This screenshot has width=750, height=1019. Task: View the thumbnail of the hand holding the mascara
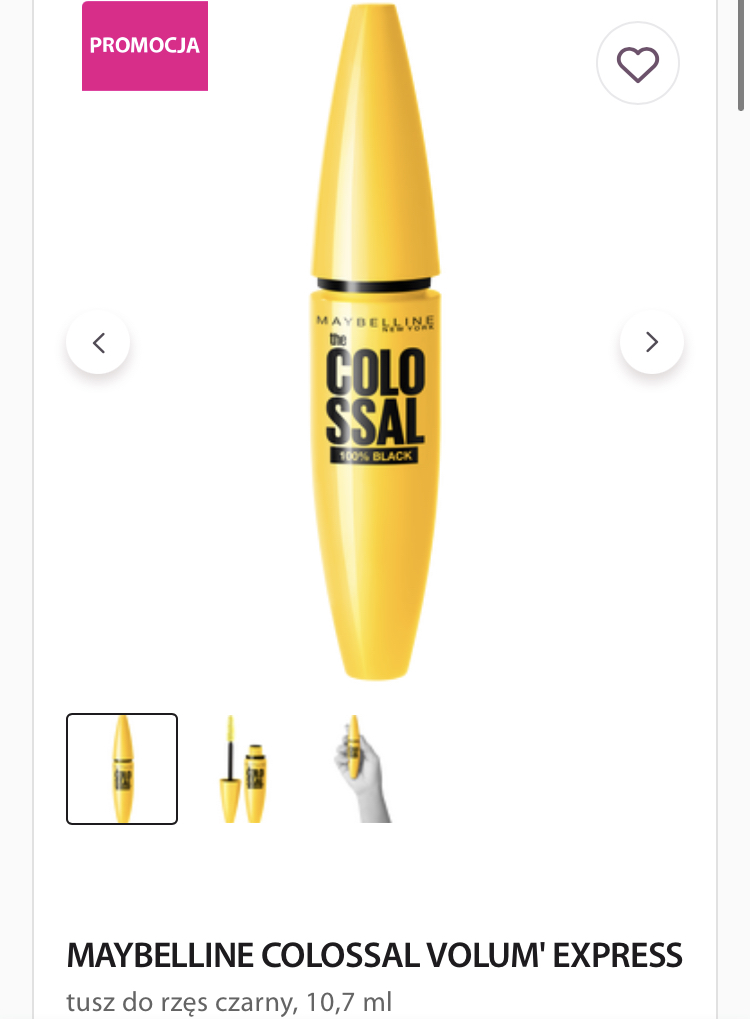click(x=360, y=768)
